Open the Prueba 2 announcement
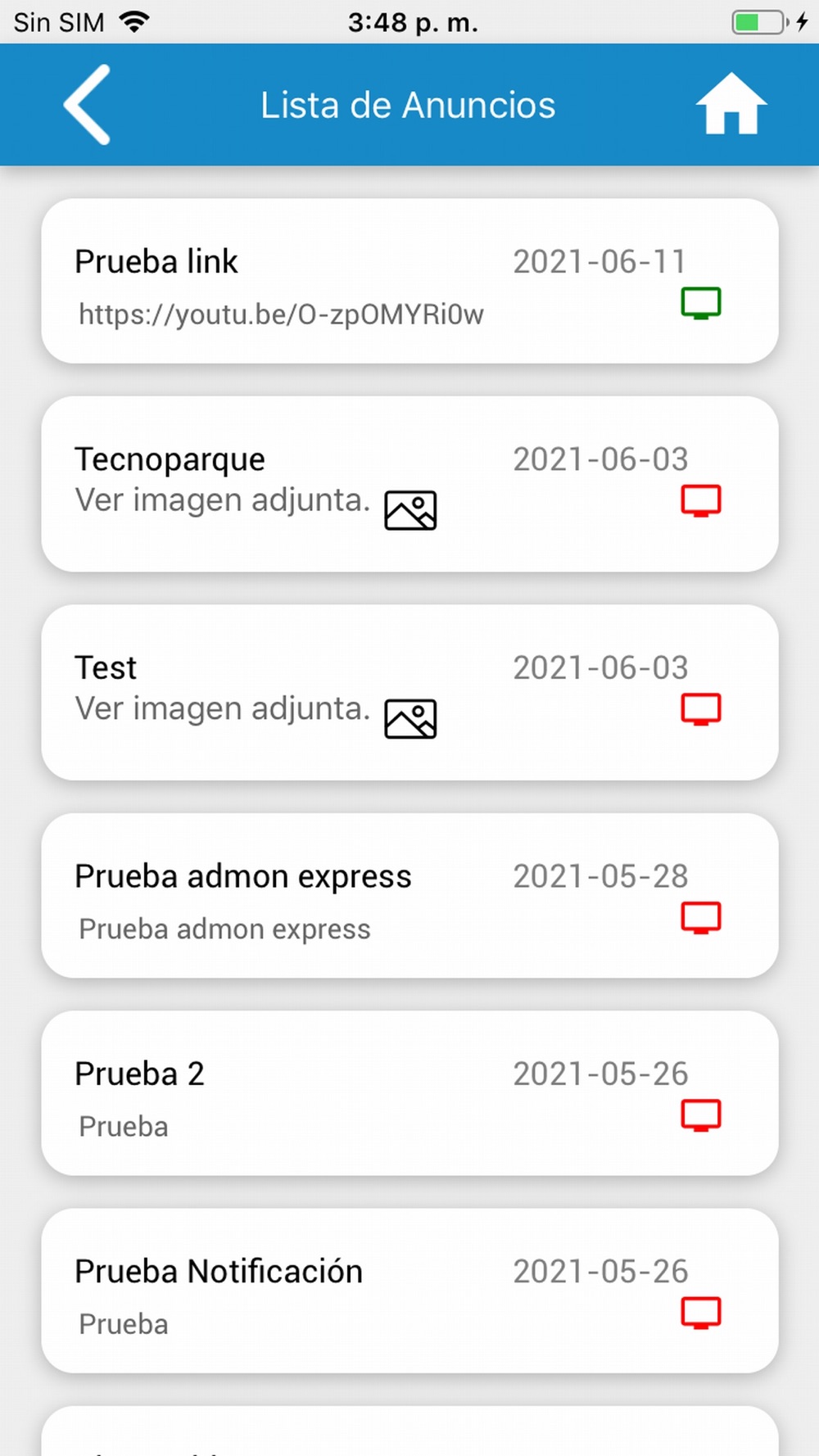 409,1093
